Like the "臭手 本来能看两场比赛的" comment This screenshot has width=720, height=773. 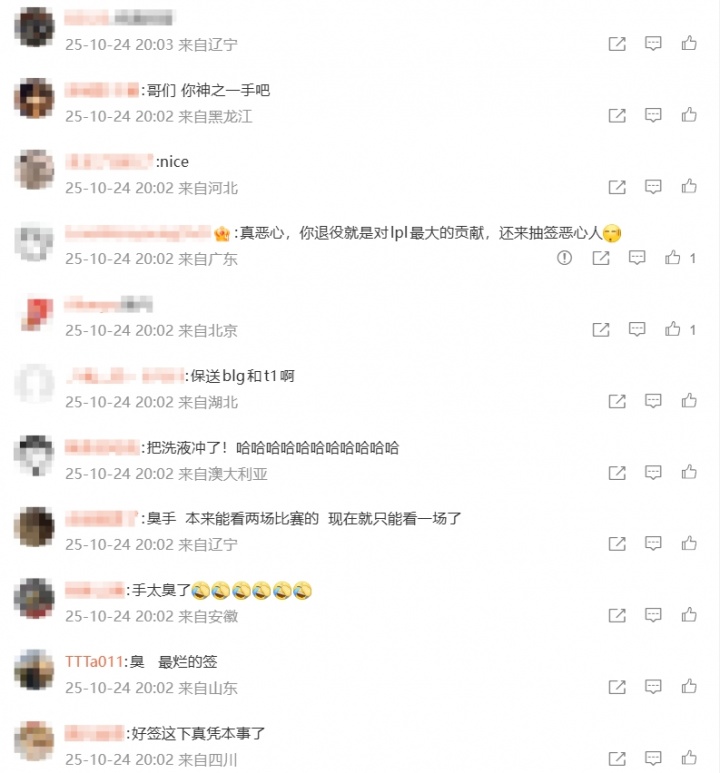(689, 544)
